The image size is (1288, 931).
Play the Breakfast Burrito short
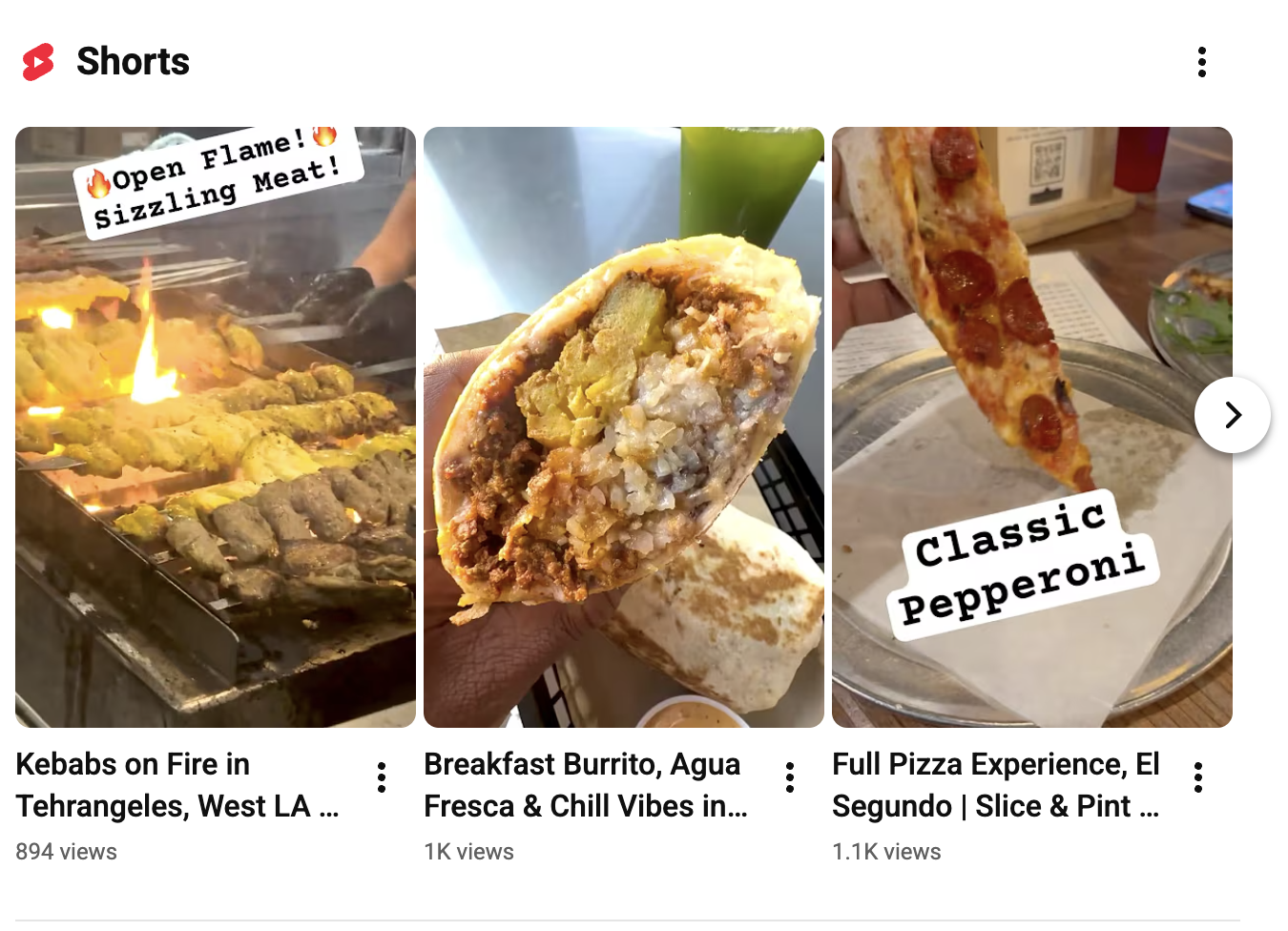[x=623, y=426]
